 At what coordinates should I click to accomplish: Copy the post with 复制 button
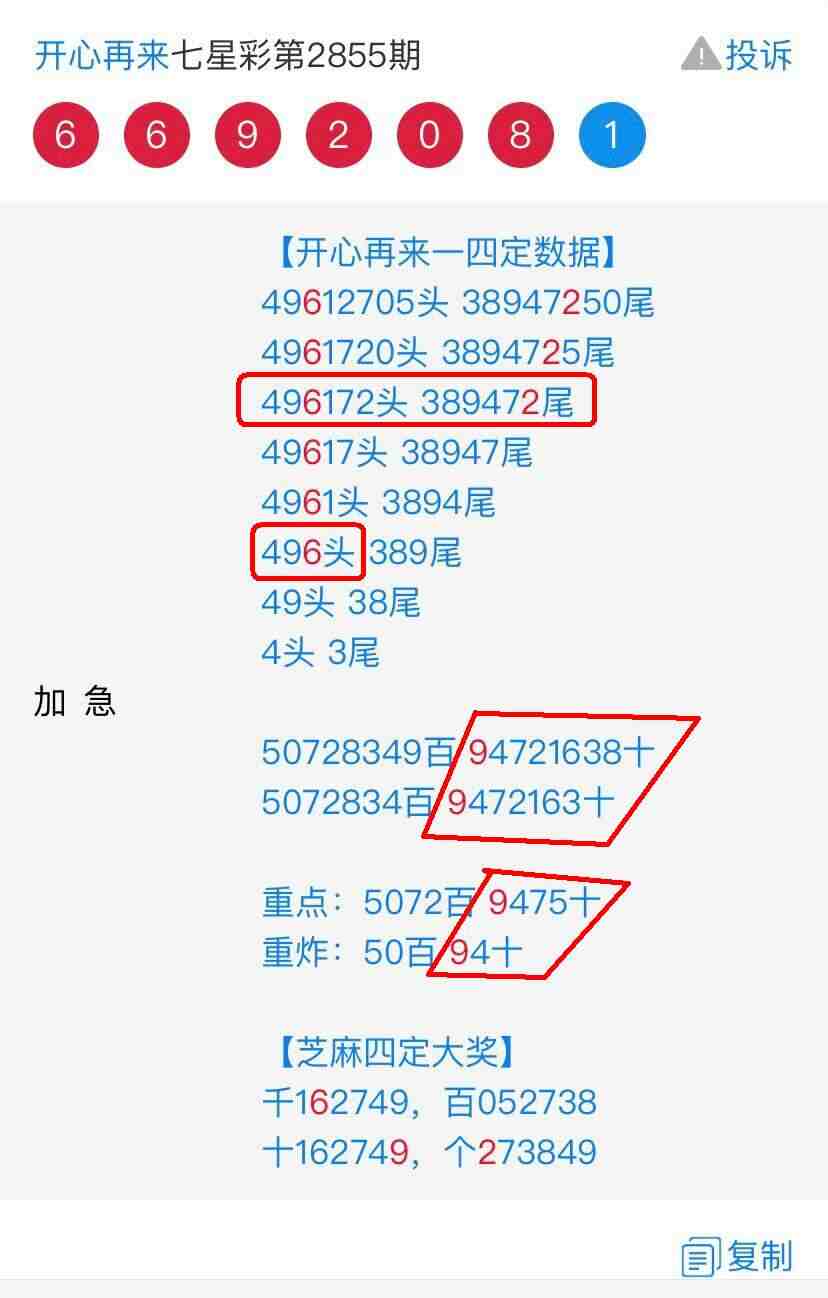coord(738,1256)
